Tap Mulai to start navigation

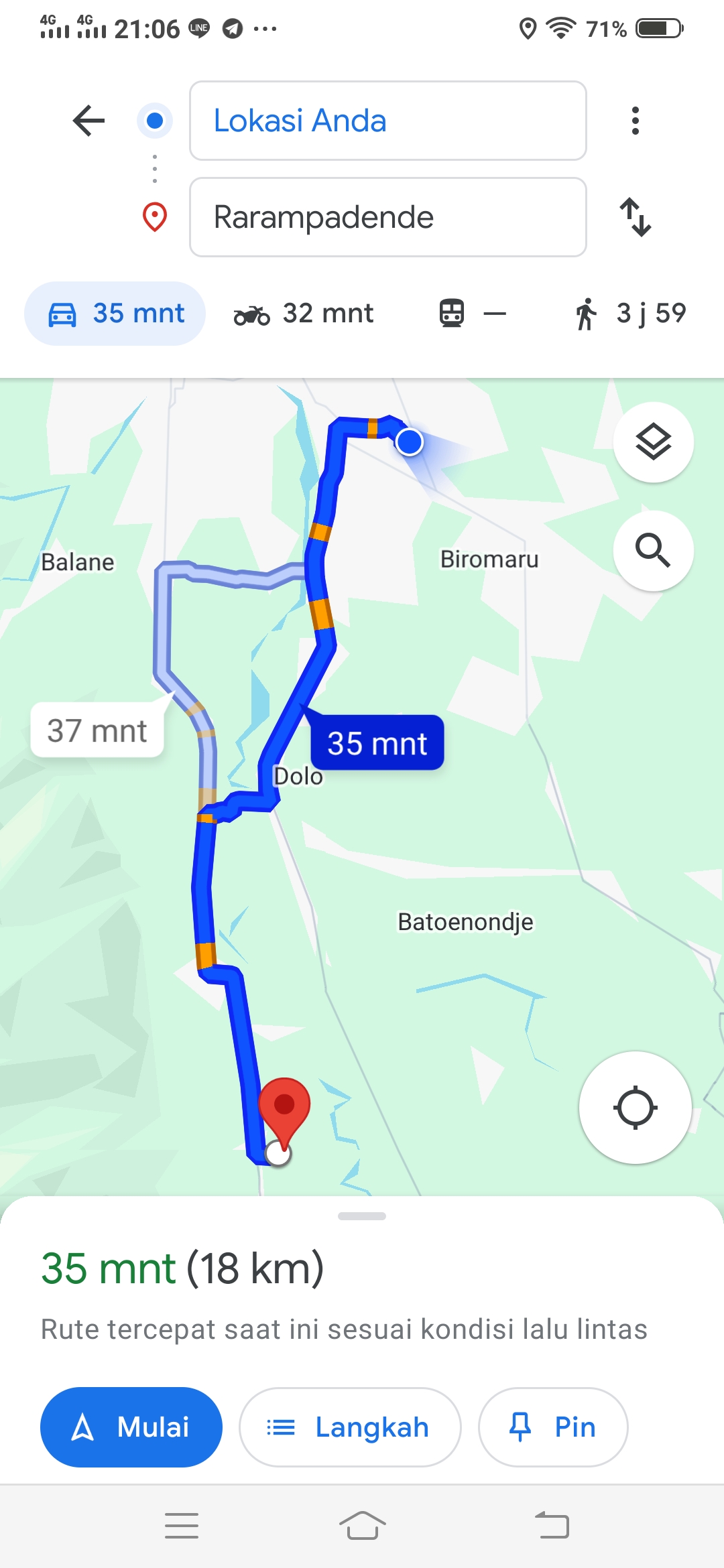click(x=131, y=1427)
